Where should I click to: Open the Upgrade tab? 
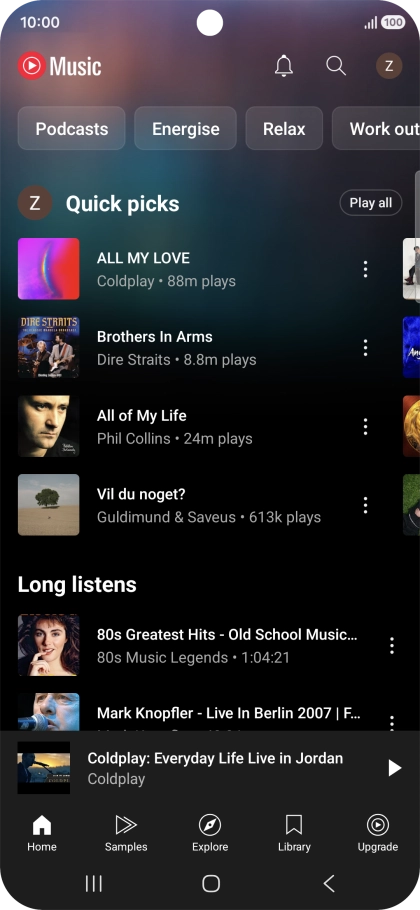click(378, 833)
